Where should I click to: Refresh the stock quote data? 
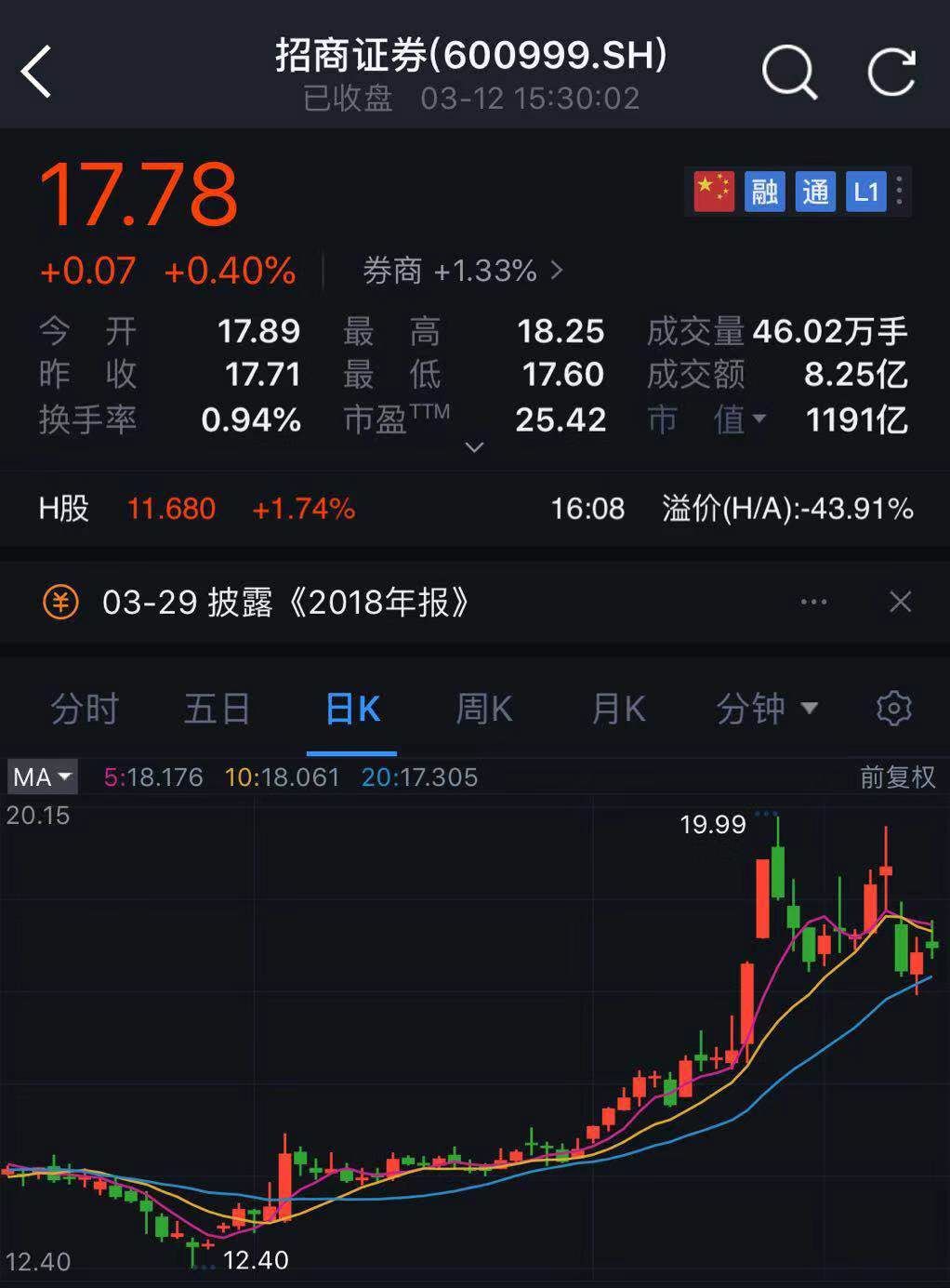(891, 73)
